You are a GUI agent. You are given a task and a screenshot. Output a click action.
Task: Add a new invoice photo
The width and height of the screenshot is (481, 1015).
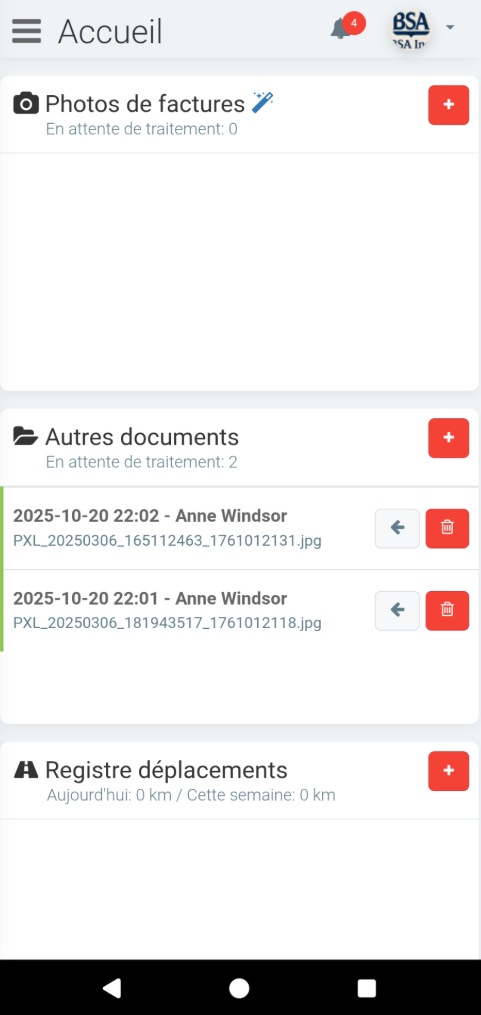coord(449,104)
